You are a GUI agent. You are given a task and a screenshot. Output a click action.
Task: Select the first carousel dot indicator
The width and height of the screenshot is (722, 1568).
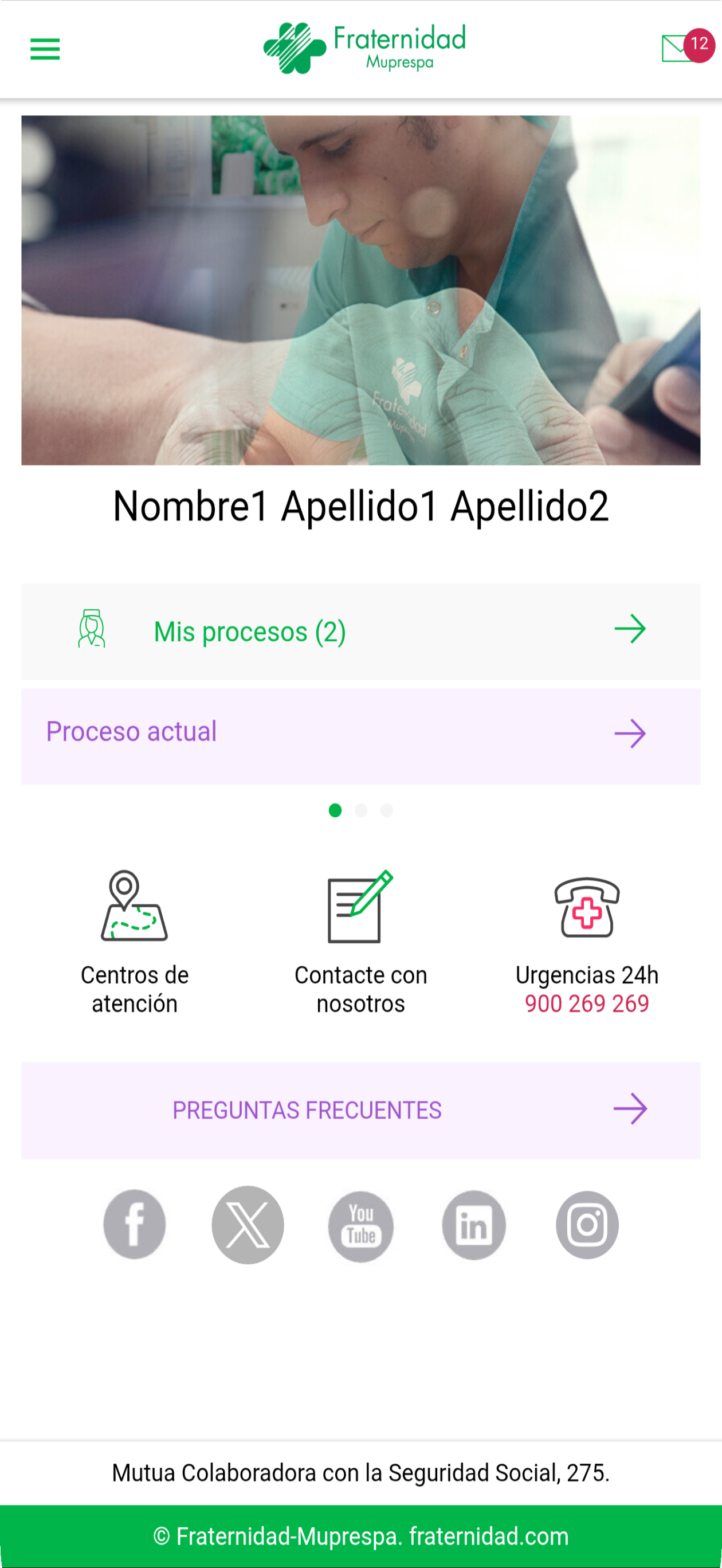click(335, 809)
